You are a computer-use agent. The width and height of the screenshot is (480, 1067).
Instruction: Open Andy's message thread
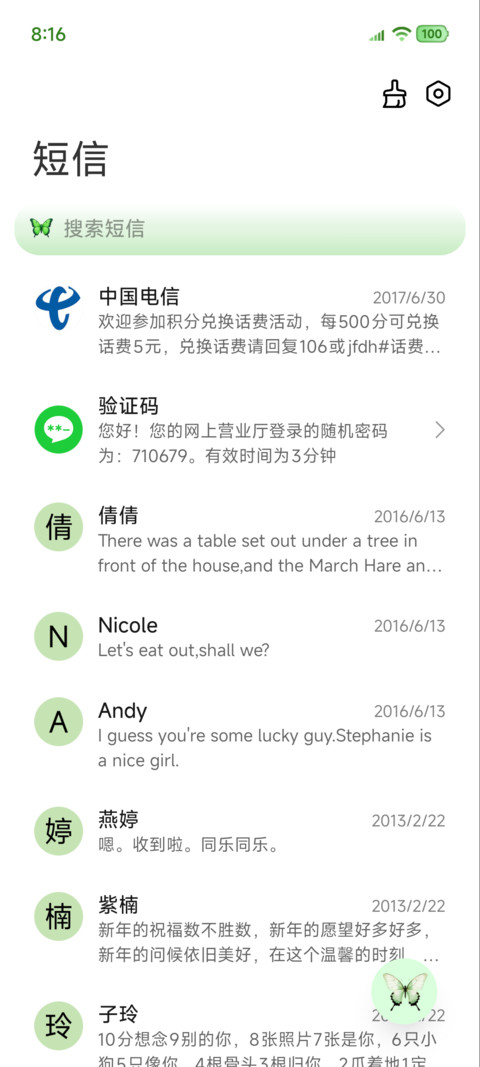click(240, 734)
